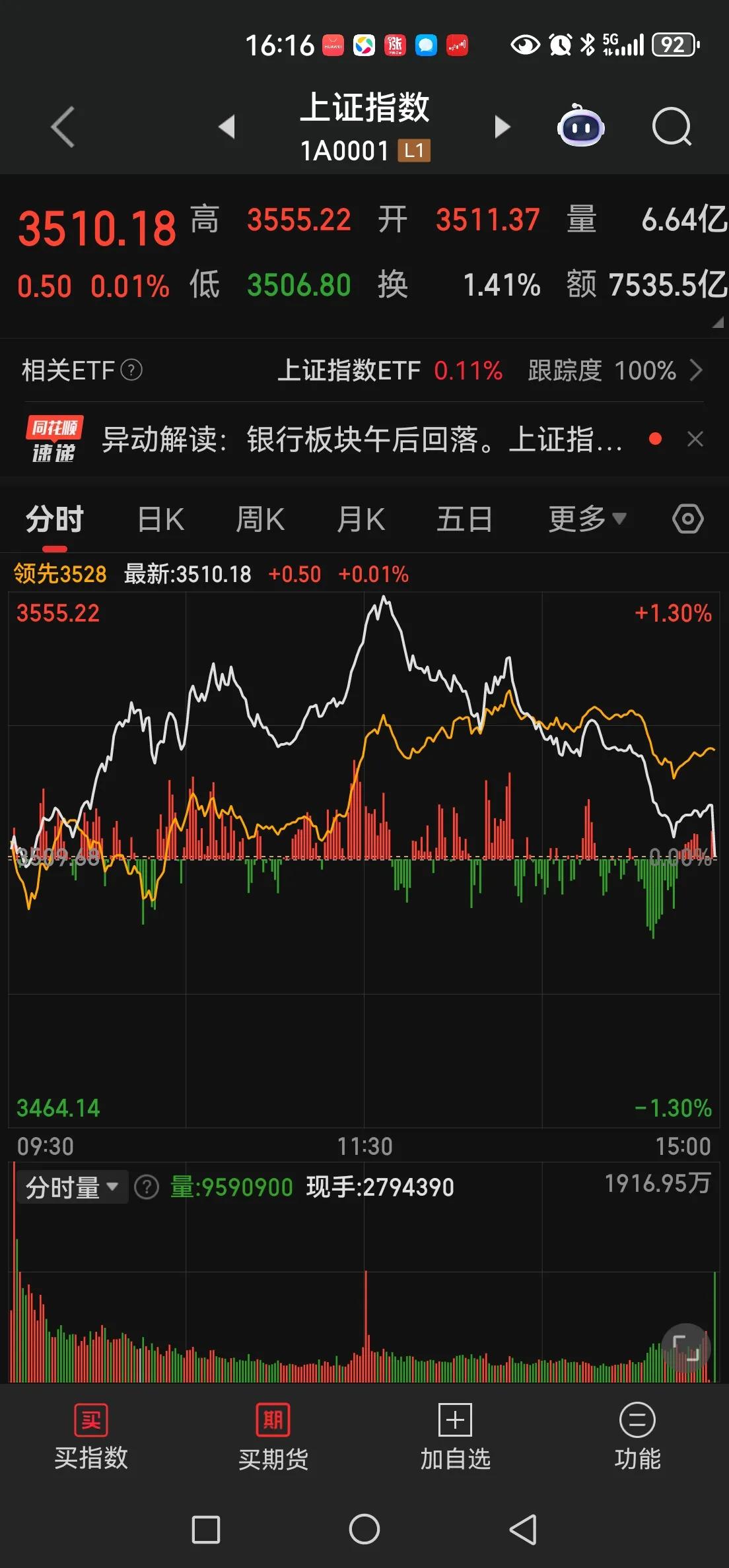
Task: Dismiss the 异动解读 banner
Action: (x=695, y=440)
